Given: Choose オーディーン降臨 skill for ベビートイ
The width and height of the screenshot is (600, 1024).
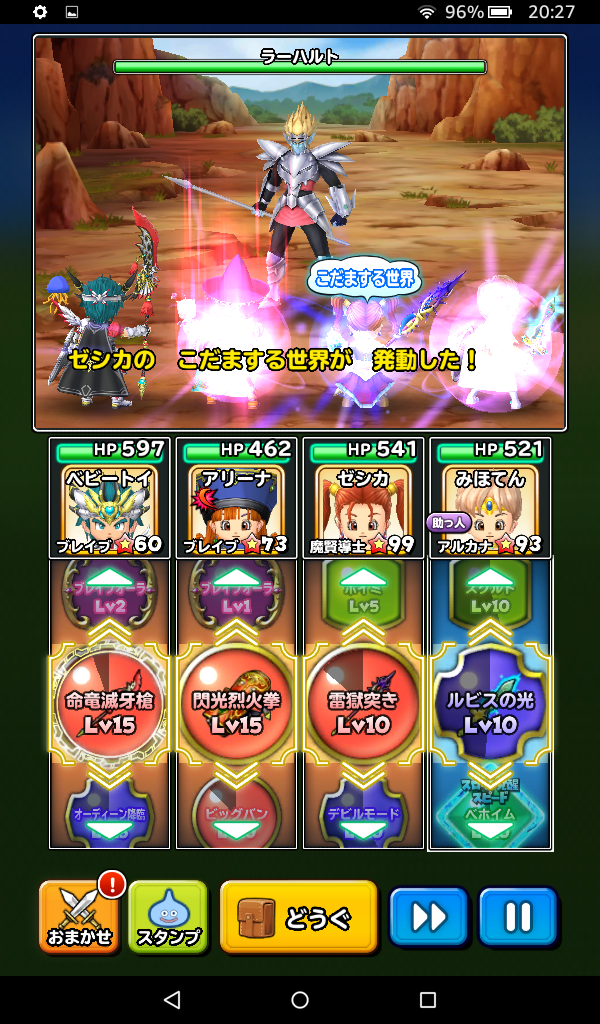Looking at the screenshot, I should point(109,812).
